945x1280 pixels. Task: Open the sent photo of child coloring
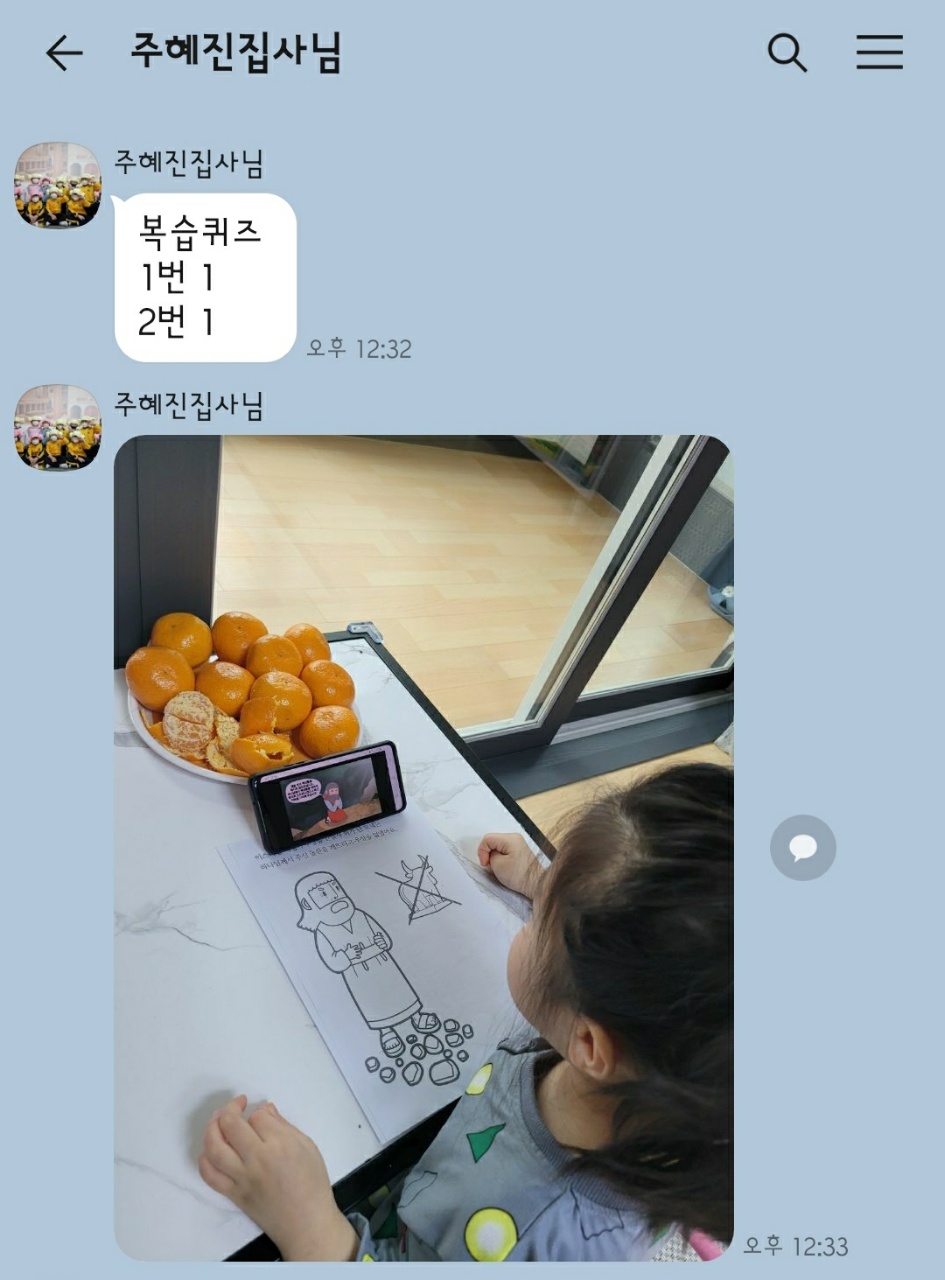pos(423,846)
